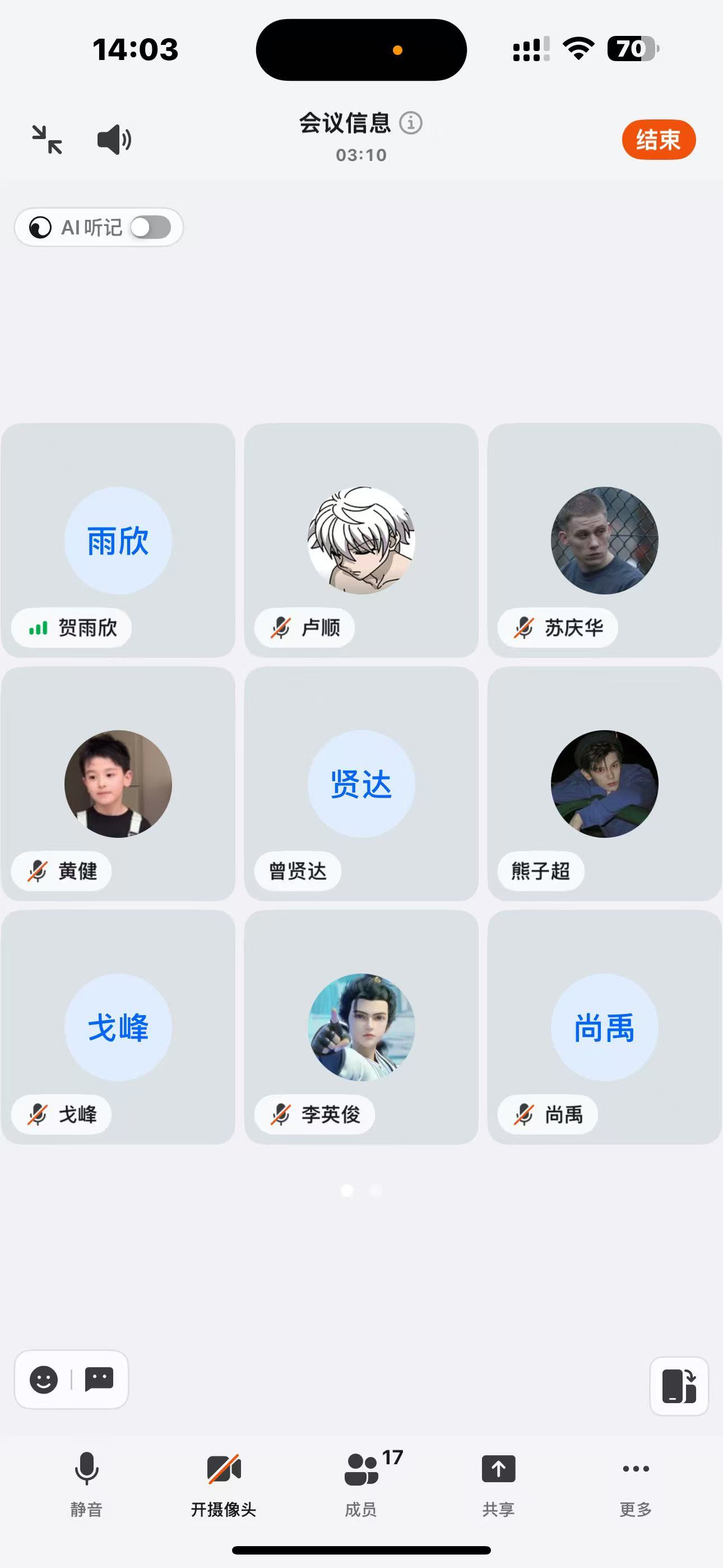
Task: Tap 李英俊's participant tile
Action: click(361, 1027)
